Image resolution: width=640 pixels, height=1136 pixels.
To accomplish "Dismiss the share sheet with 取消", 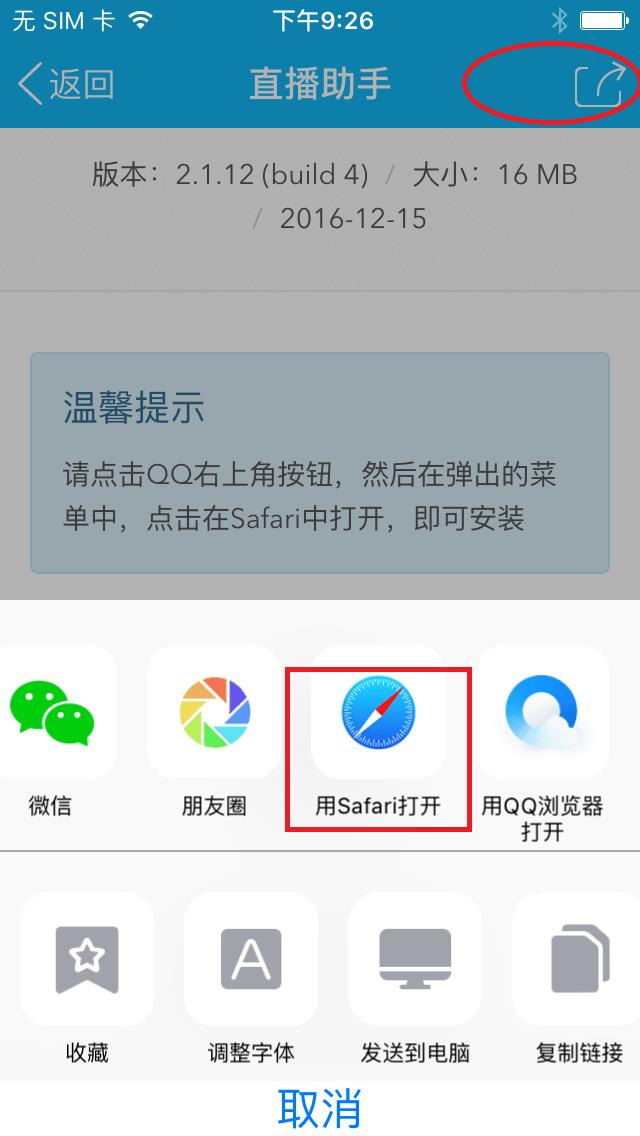I will 320,1108.
